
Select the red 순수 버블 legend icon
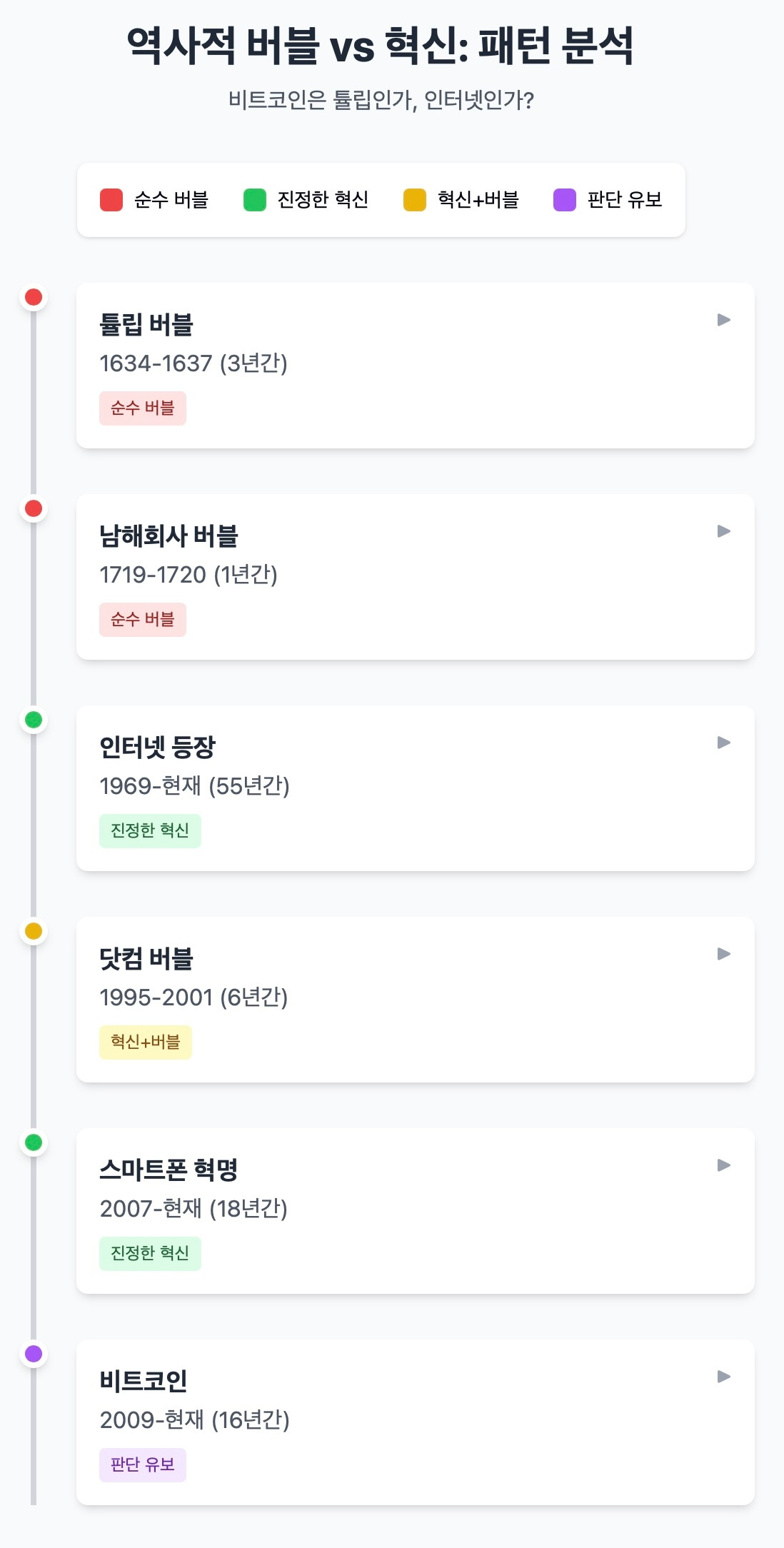click(111, 201)
